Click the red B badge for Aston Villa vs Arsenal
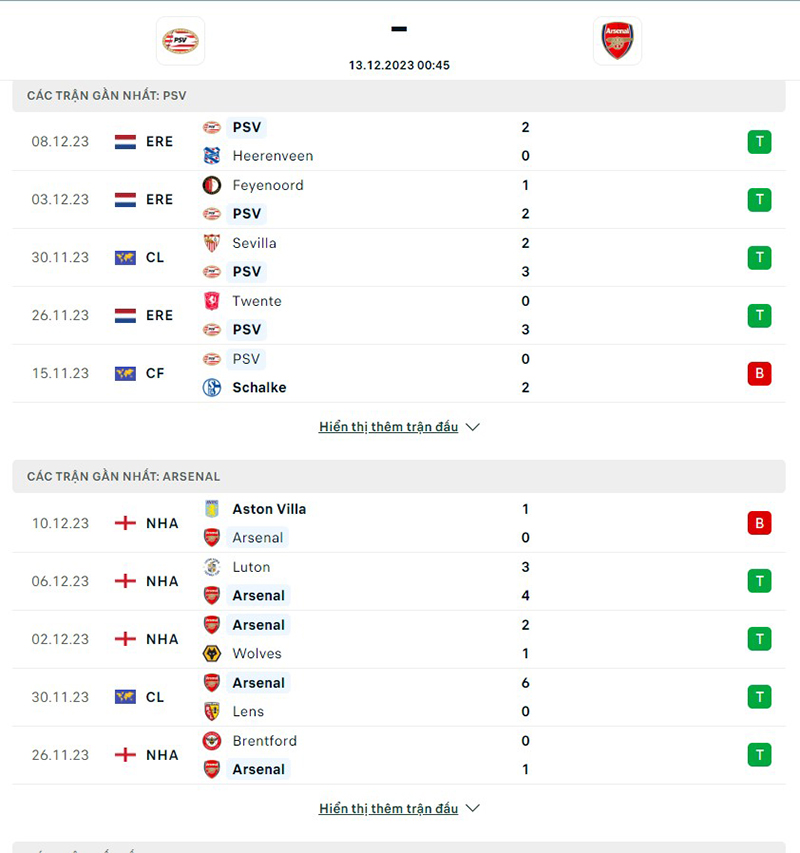The image size is (800, 853). point(759,523)
